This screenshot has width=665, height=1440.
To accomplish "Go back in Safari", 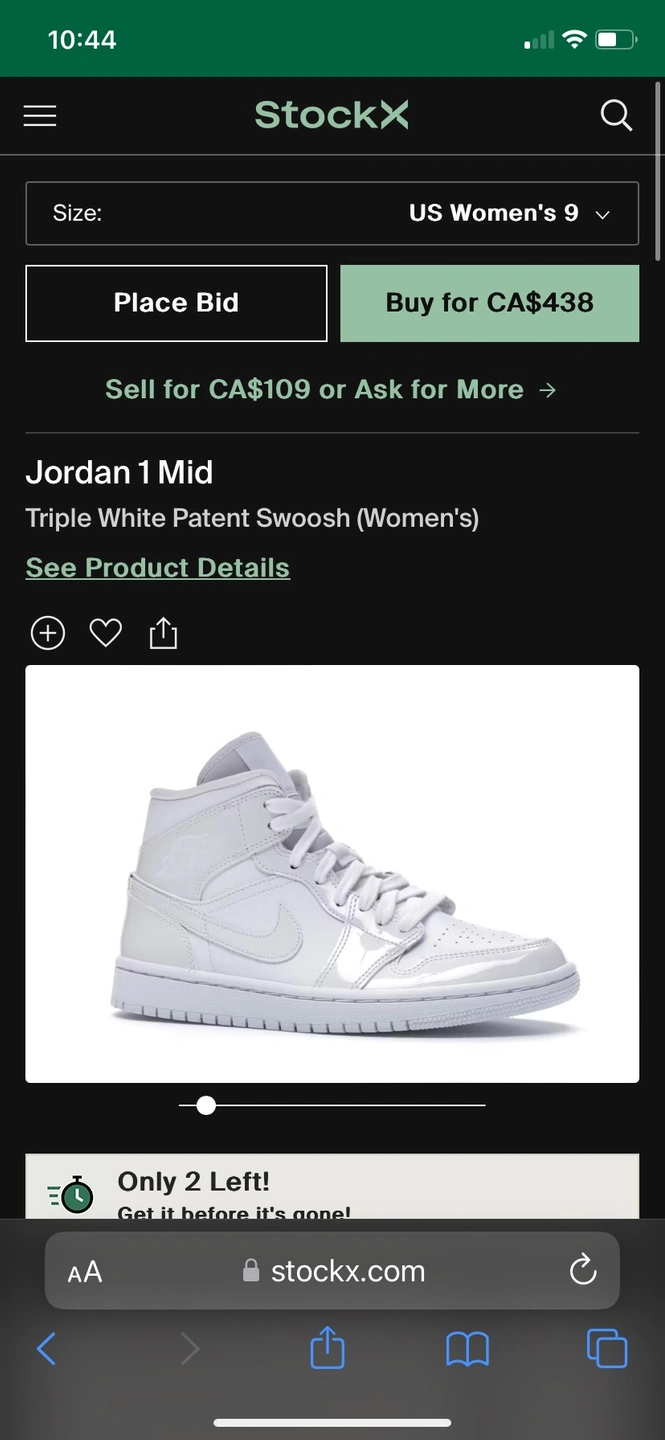I will tap(46, 1350).
